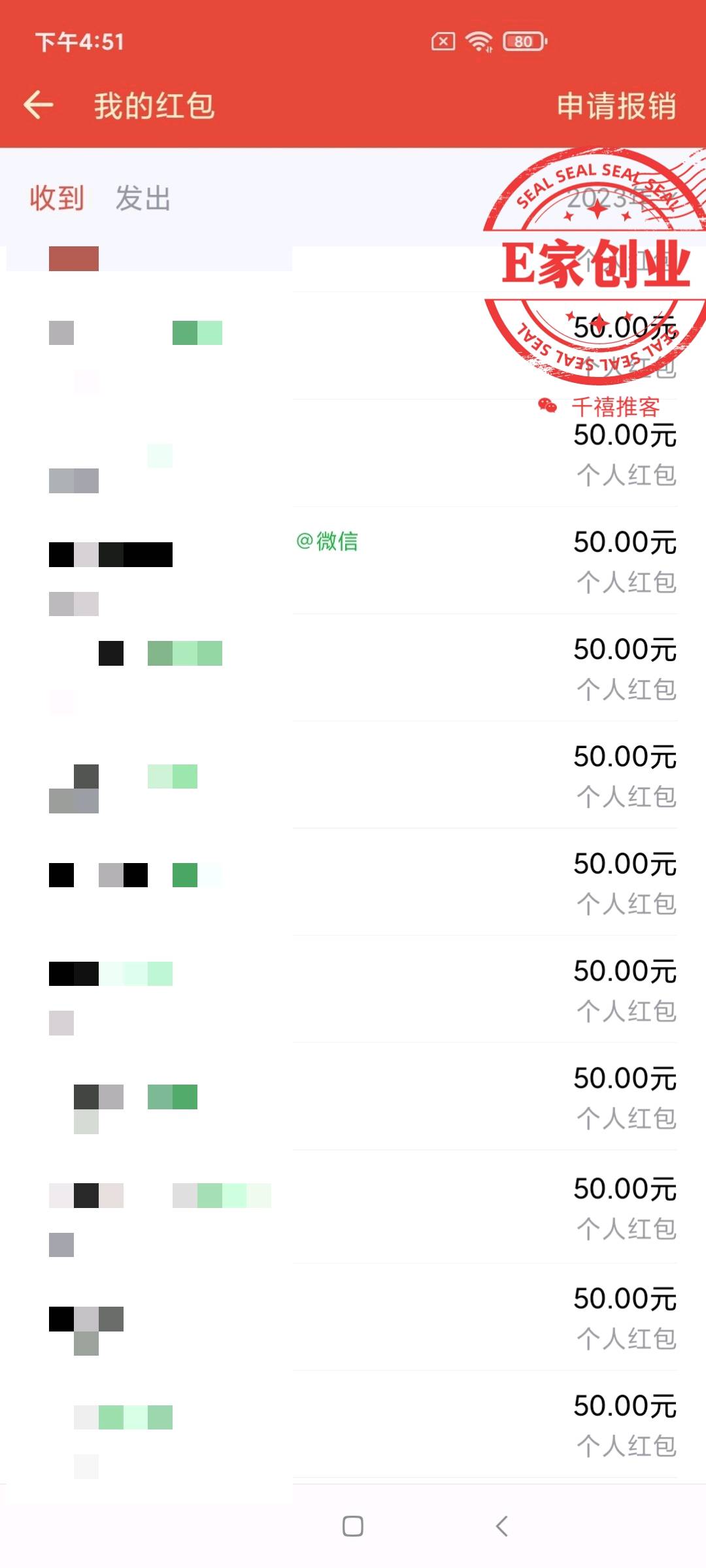
Task: Tap the system back chevron at the bottom
Action: pos(502,1526)
